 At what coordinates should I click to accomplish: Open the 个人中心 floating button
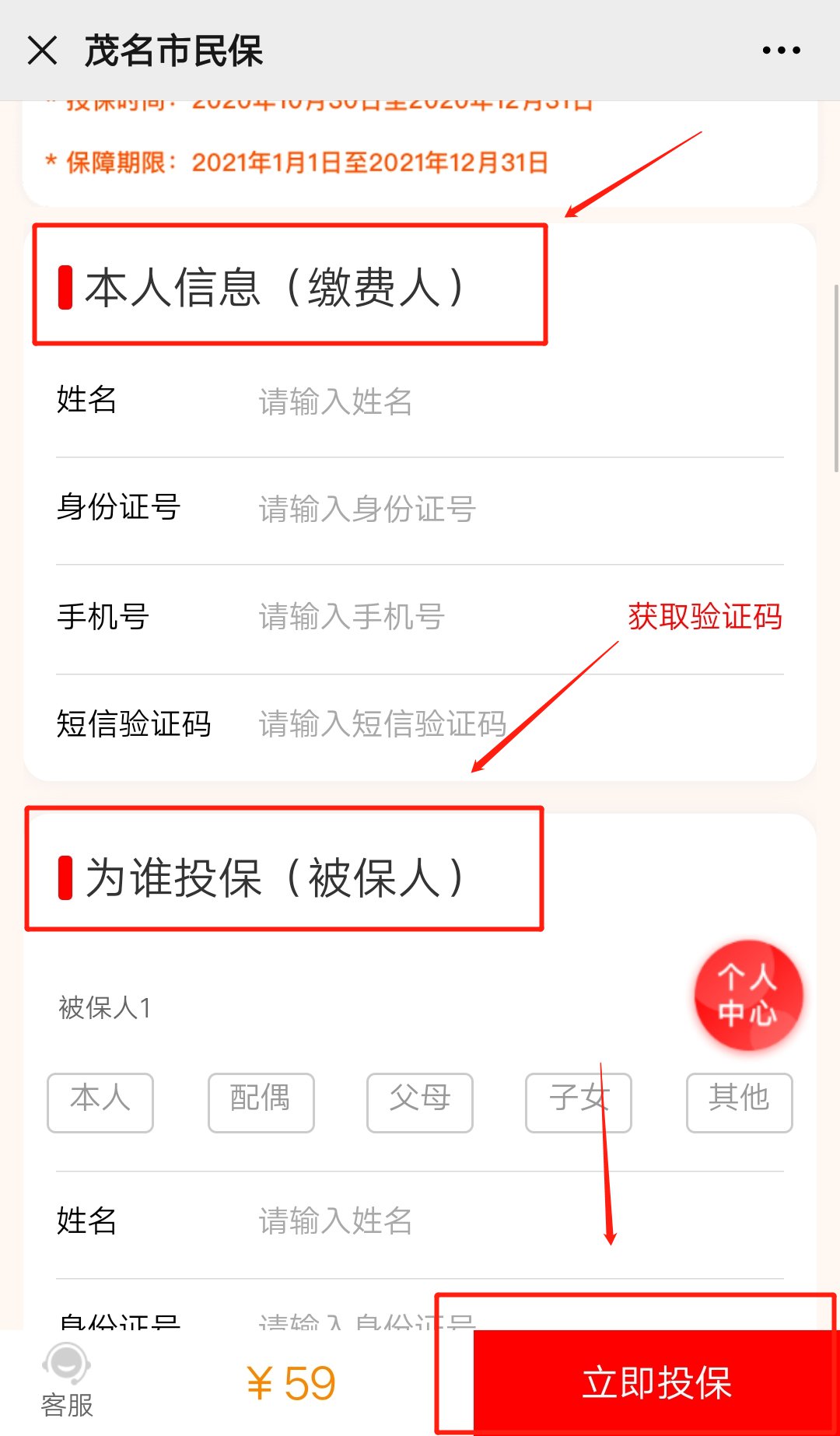click(747, 996)
